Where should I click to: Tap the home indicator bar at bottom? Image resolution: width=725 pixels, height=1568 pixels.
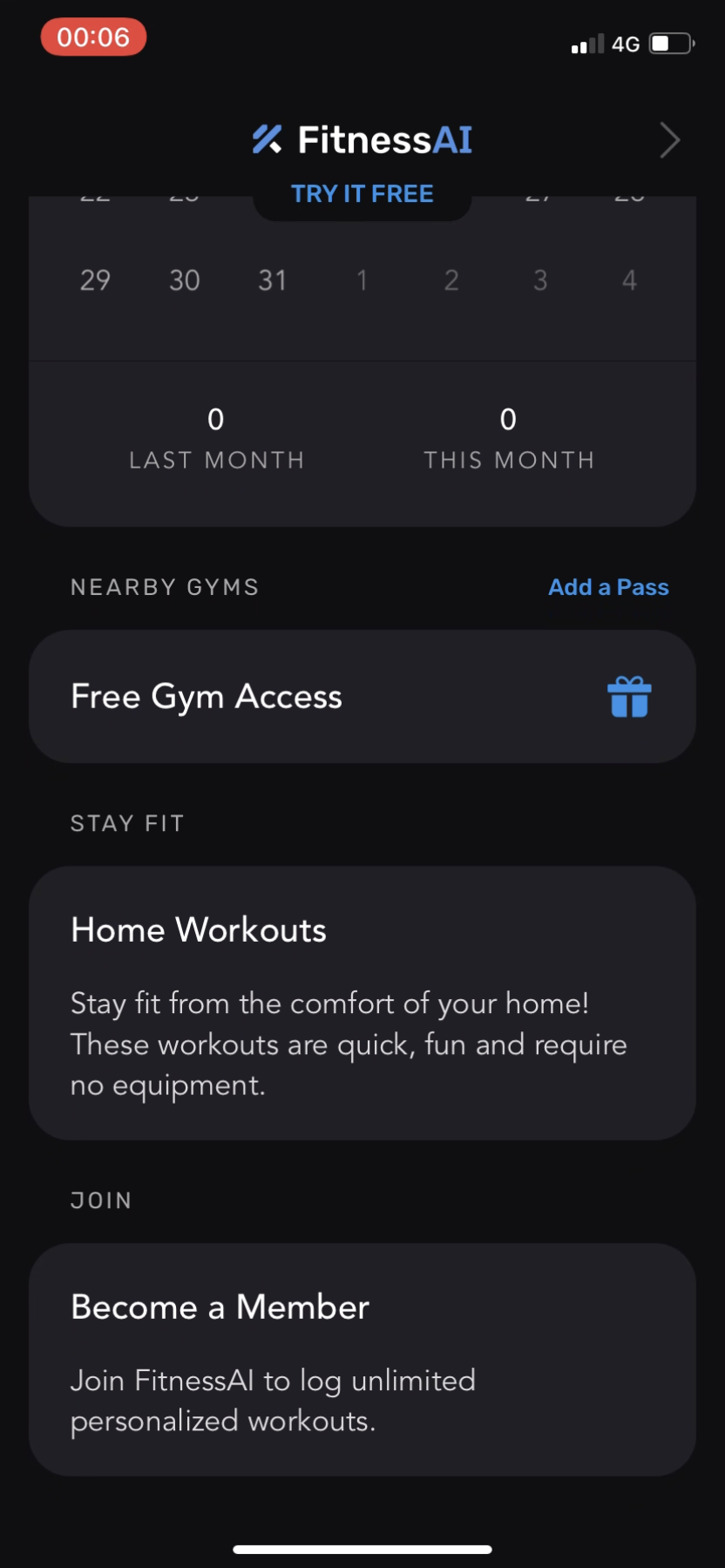coord(362,1549)
